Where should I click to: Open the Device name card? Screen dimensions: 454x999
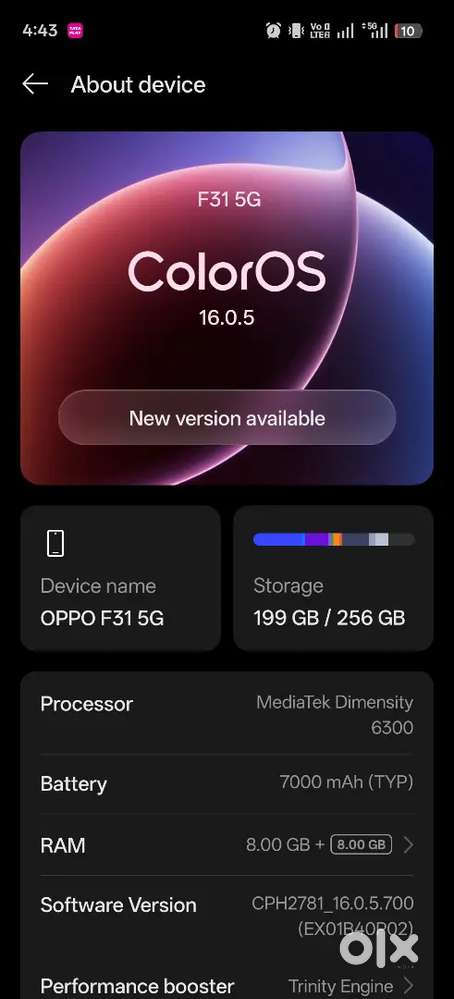[x=121, y=578]
